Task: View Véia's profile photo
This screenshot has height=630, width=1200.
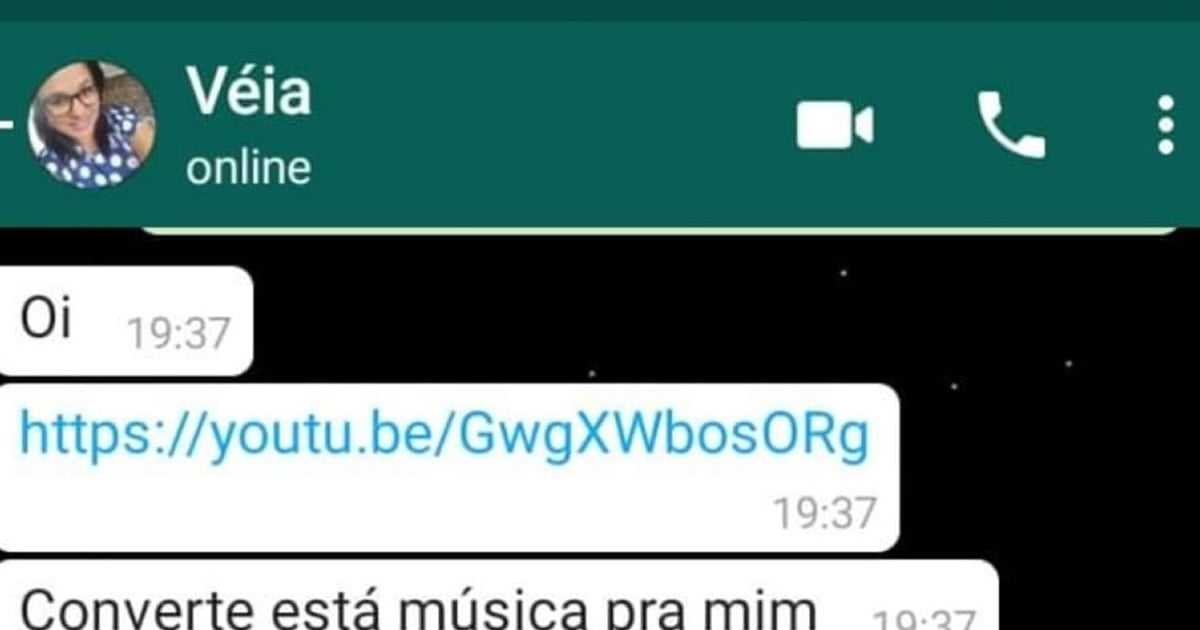Action: [91, 125]
